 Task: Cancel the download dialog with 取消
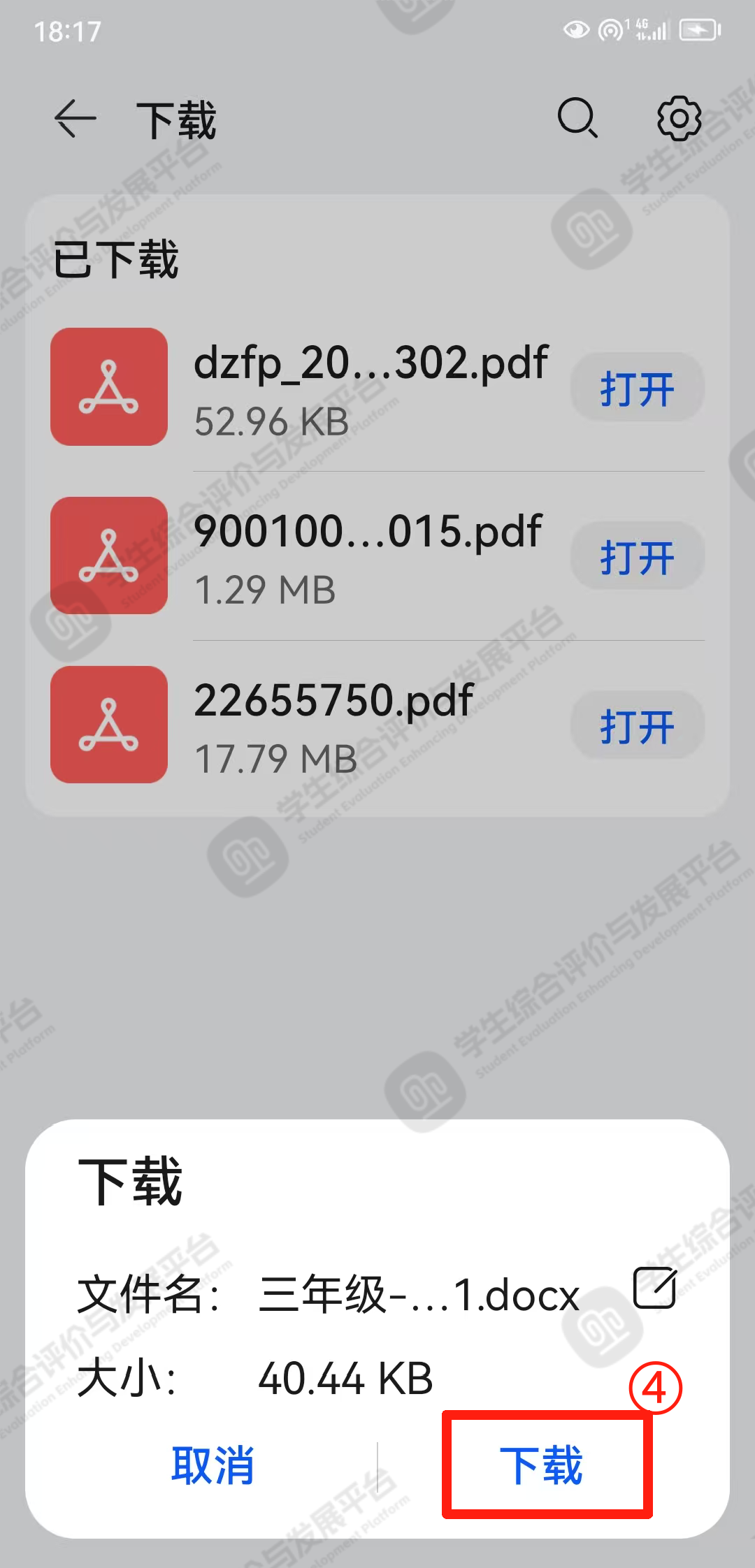(x=213, y=1465)
